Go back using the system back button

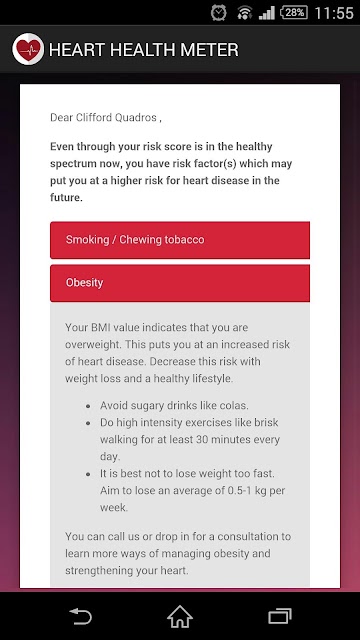click(80, 616)
